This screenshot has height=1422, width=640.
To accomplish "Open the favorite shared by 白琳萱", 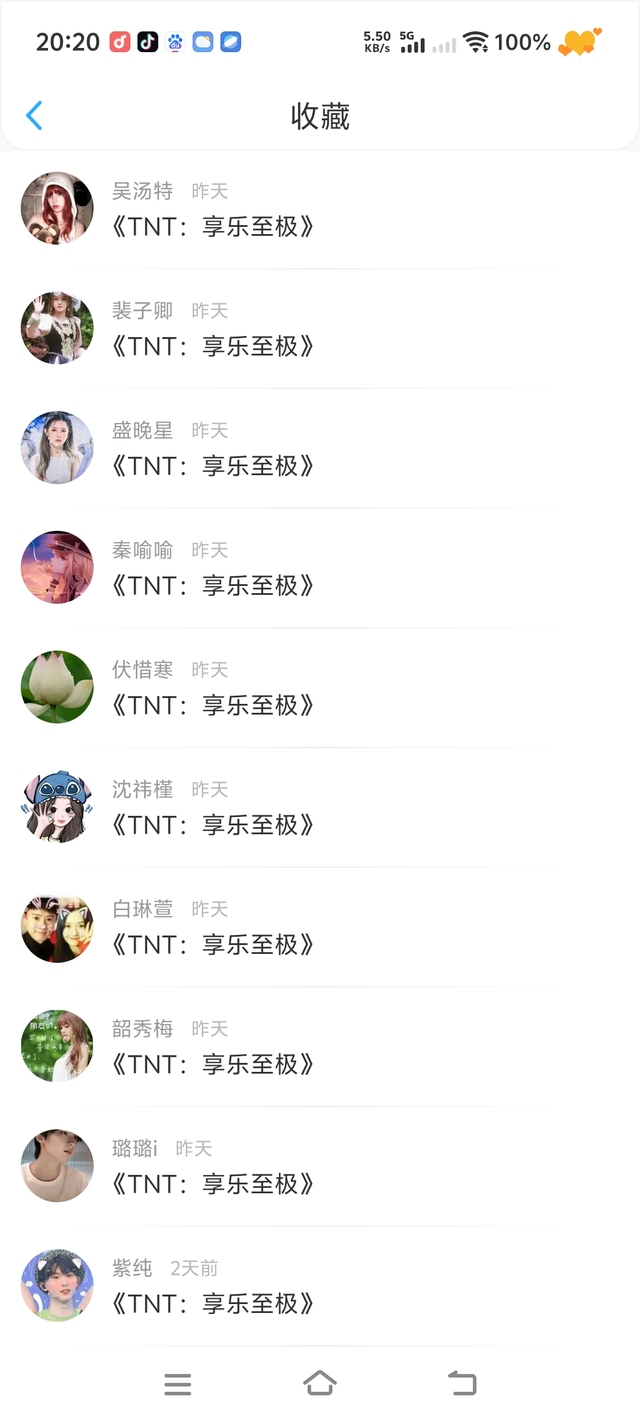I will point(213,945).
